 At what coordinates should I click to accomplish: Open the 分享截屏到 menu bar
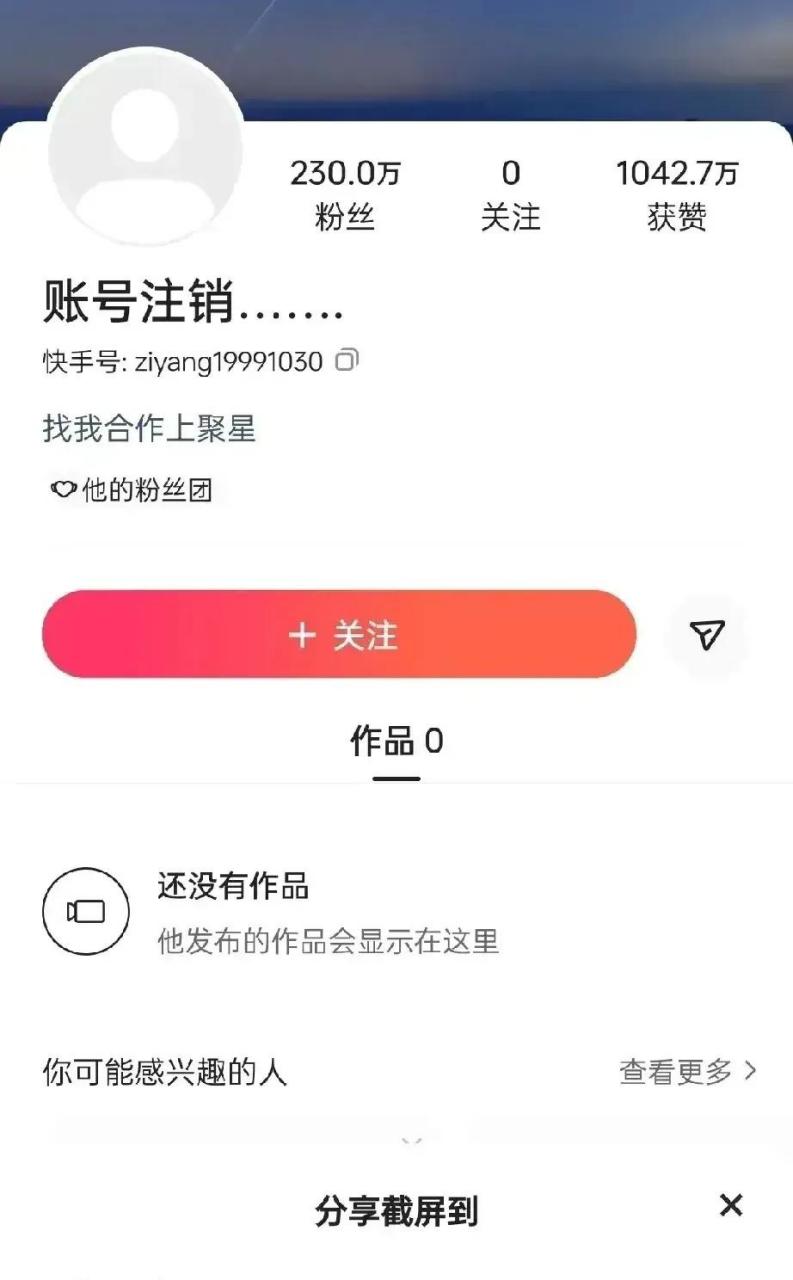click(396, 1212)
